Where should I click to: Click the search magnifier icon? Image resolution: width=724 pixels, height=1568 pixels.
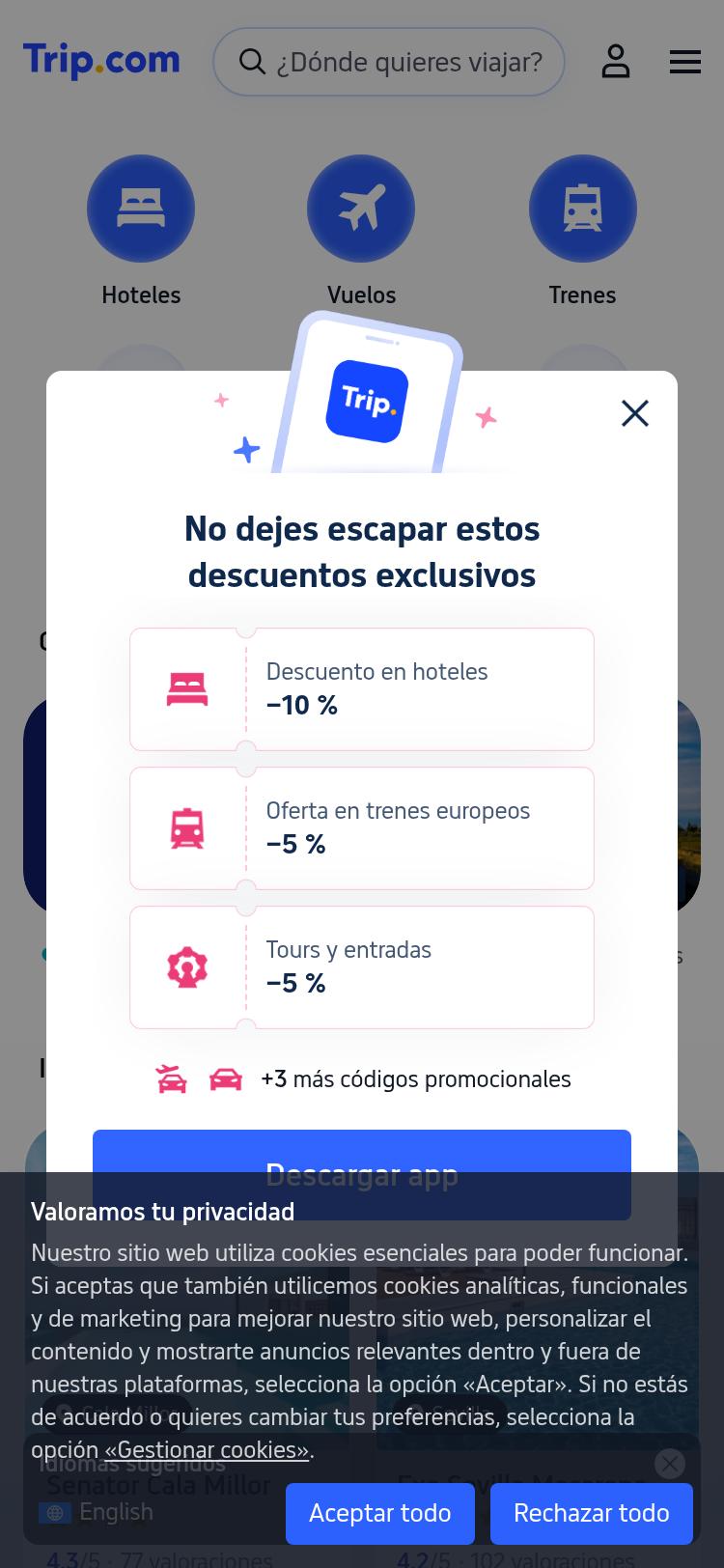point(252,61)
